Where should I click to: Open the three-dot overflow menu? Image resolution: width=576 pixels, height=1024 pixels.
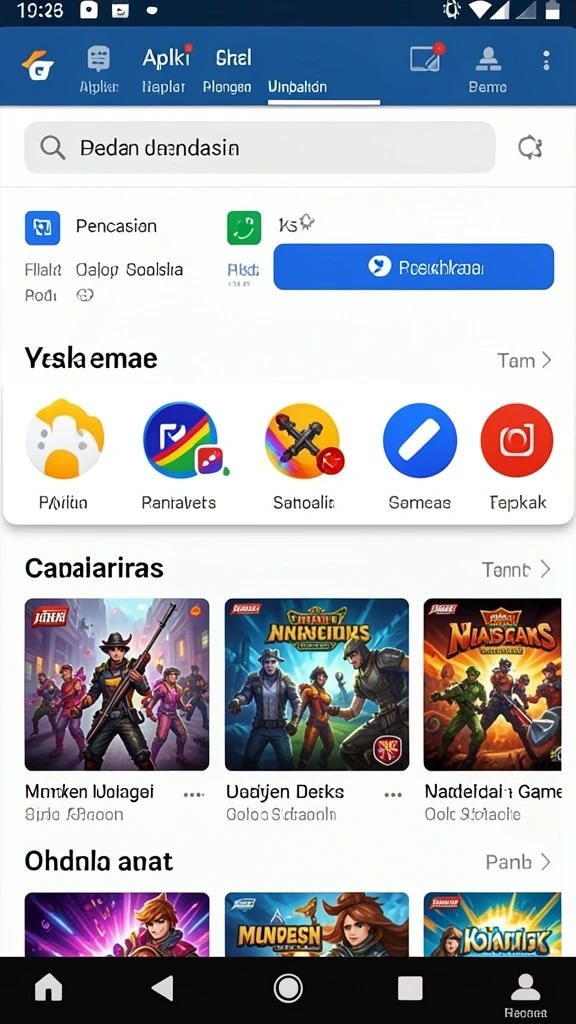[x=546, y=61]
